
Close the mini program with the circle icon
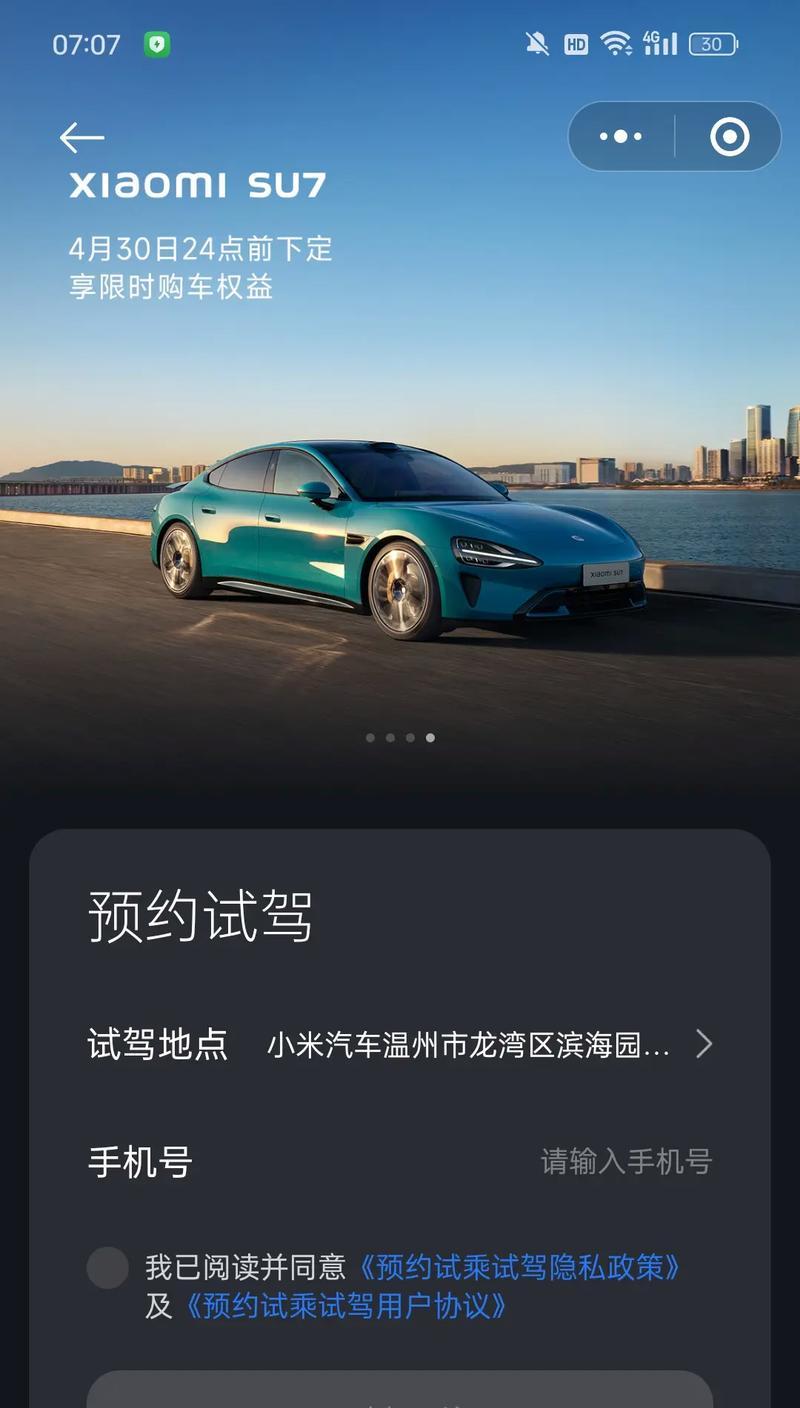[x=729, y=137]
